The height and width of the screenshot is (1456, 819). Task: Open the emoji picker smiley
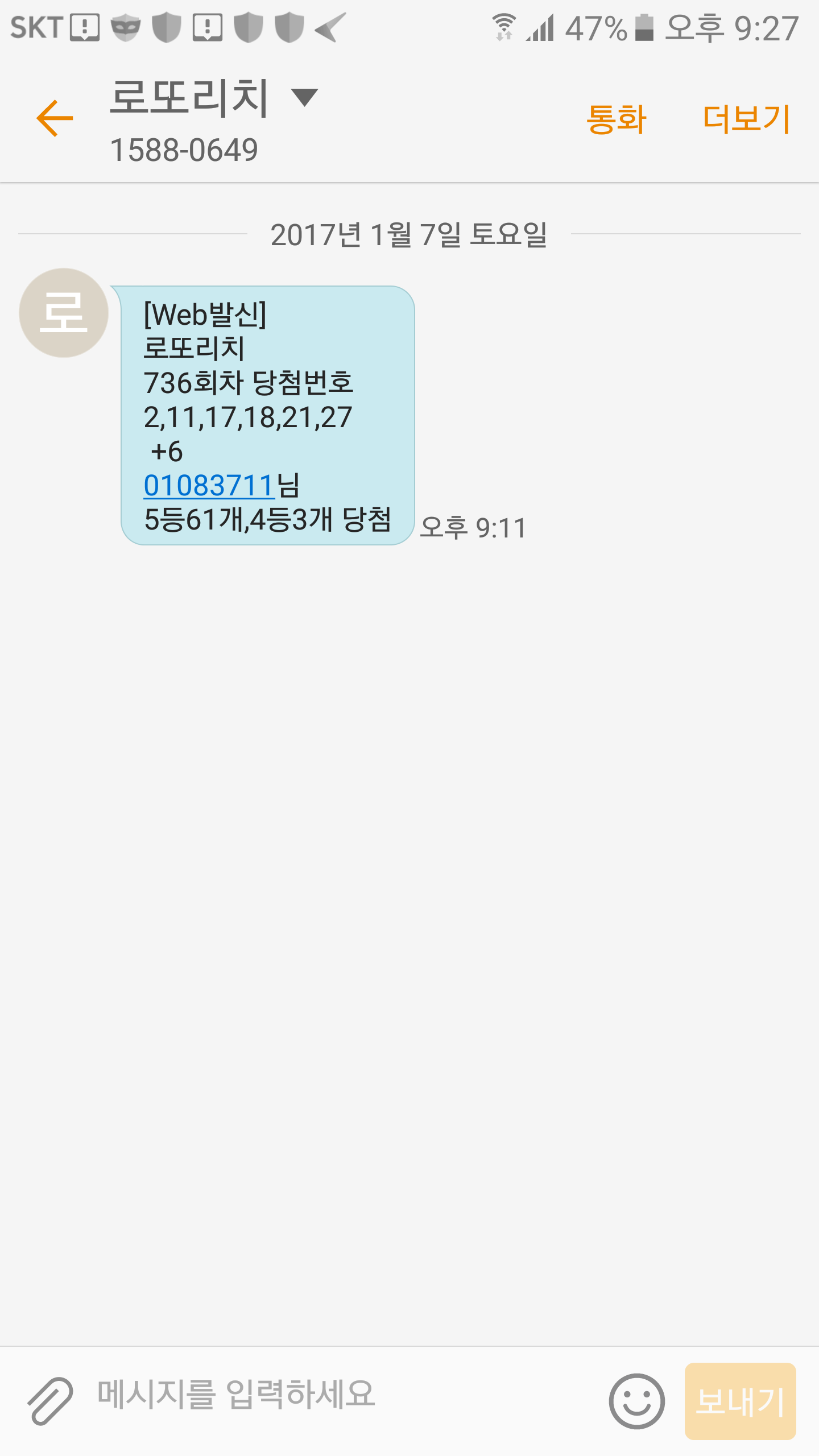point(636,1401)
